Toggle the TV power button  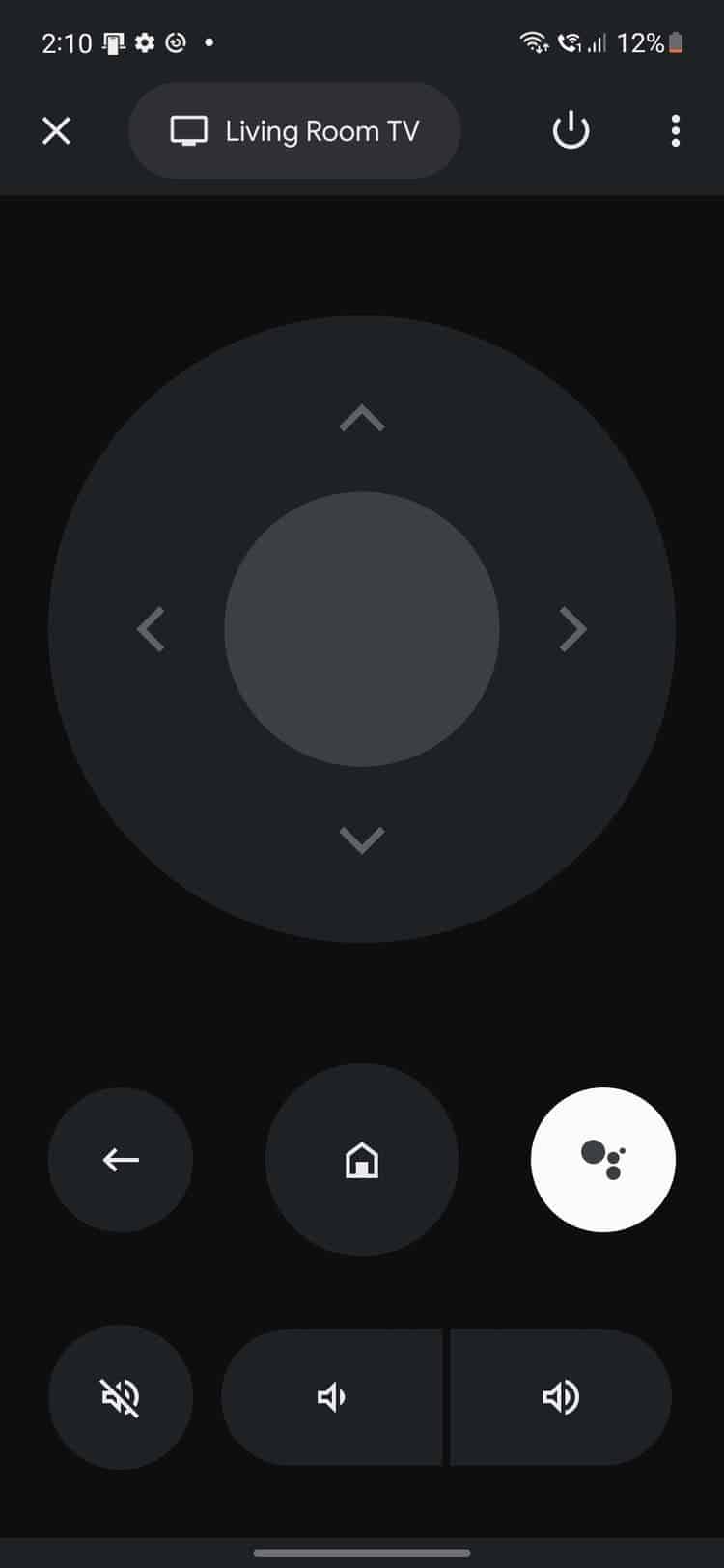pos(571,130)
